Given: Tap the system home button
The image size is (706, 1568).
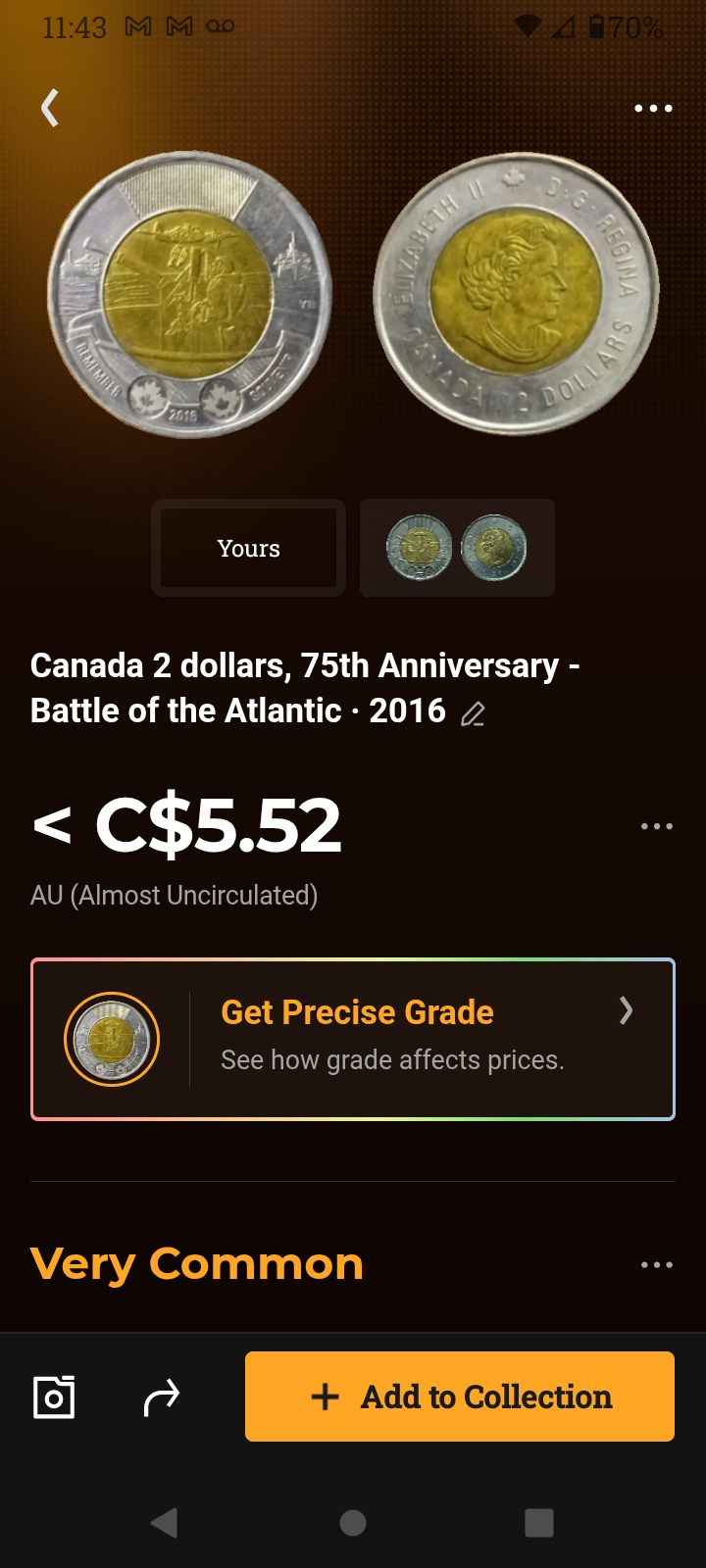Looking at the screenshot, I should (353, 1522).
